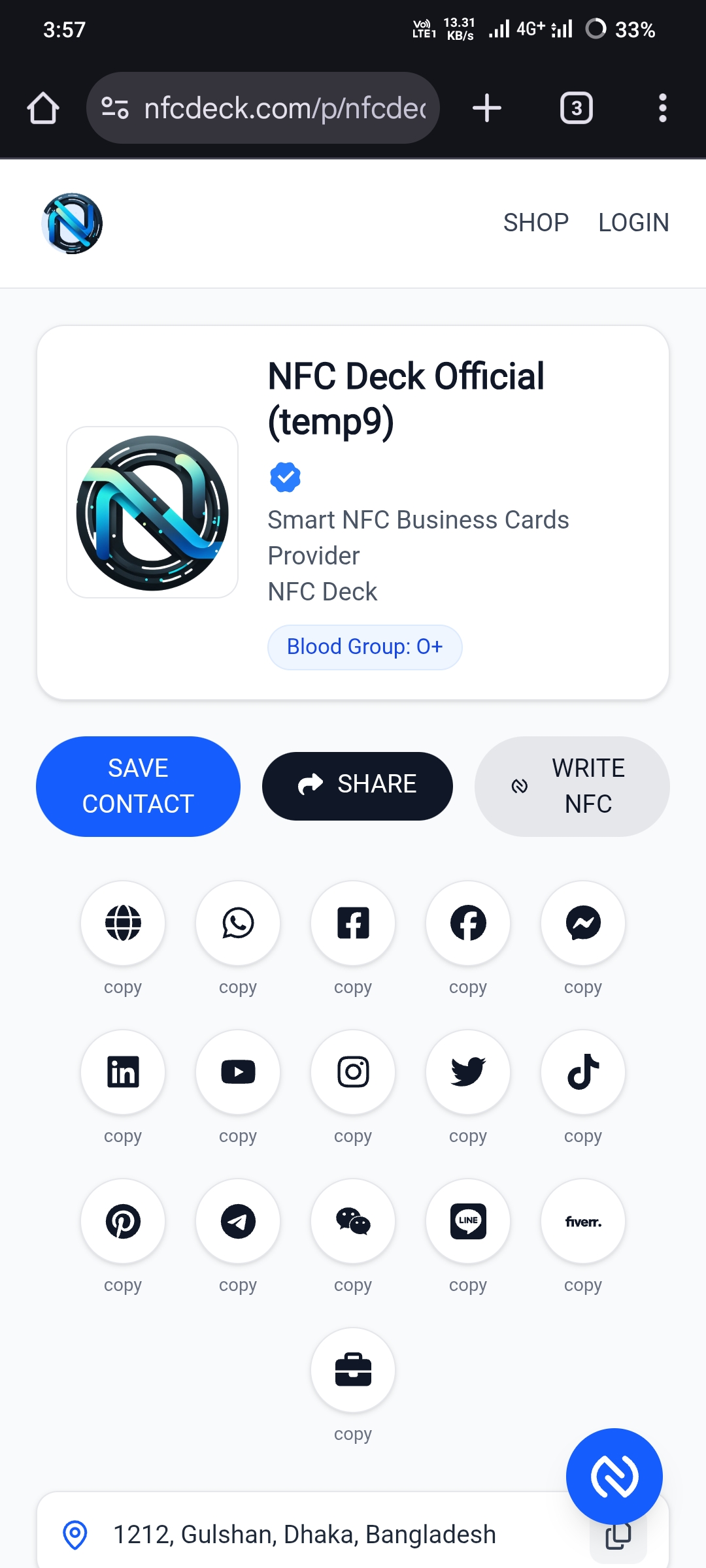Open the WhatsApp contact icon

click(x=238, y=923)
